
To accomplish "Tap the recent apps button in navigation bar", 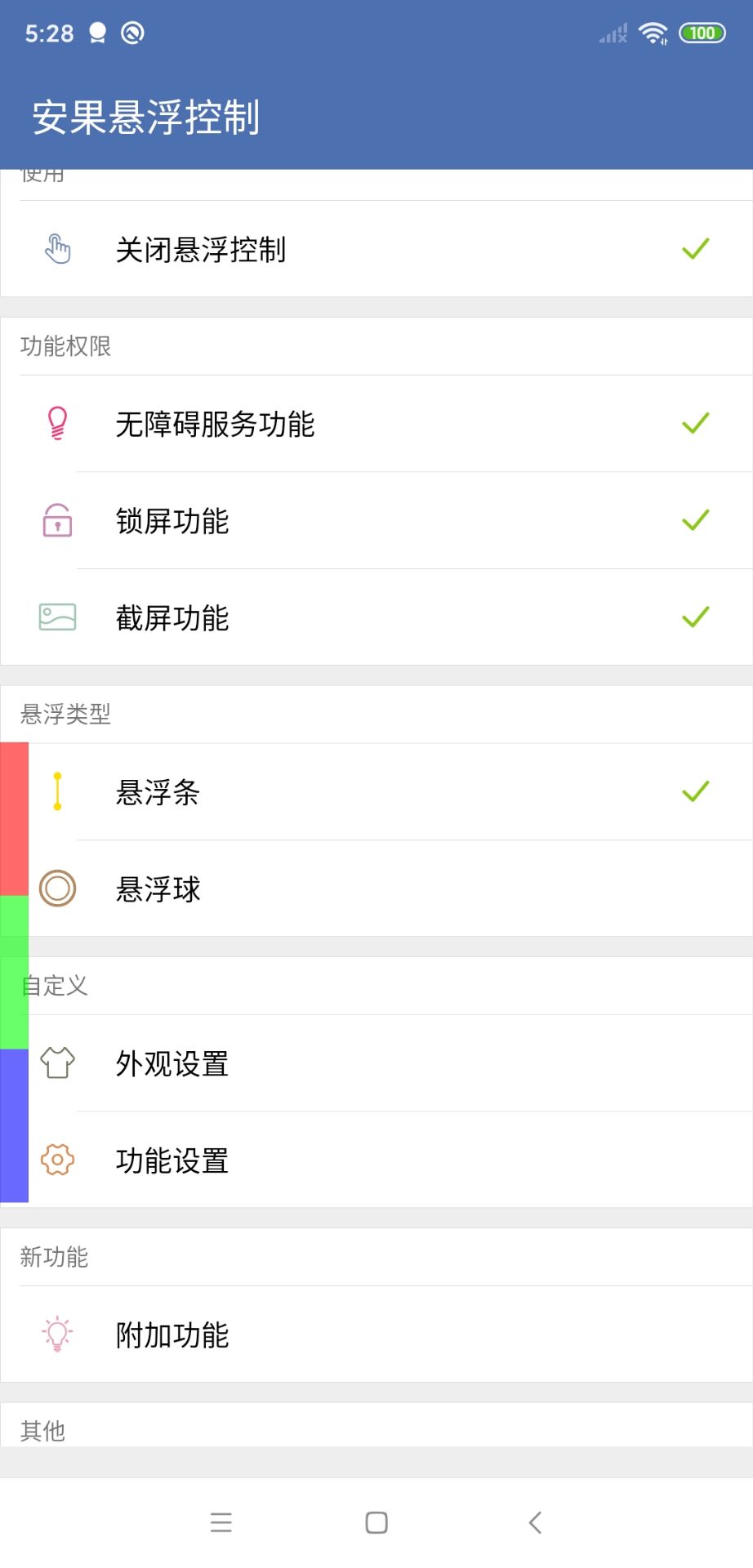I will click(x=221, y=1521).
